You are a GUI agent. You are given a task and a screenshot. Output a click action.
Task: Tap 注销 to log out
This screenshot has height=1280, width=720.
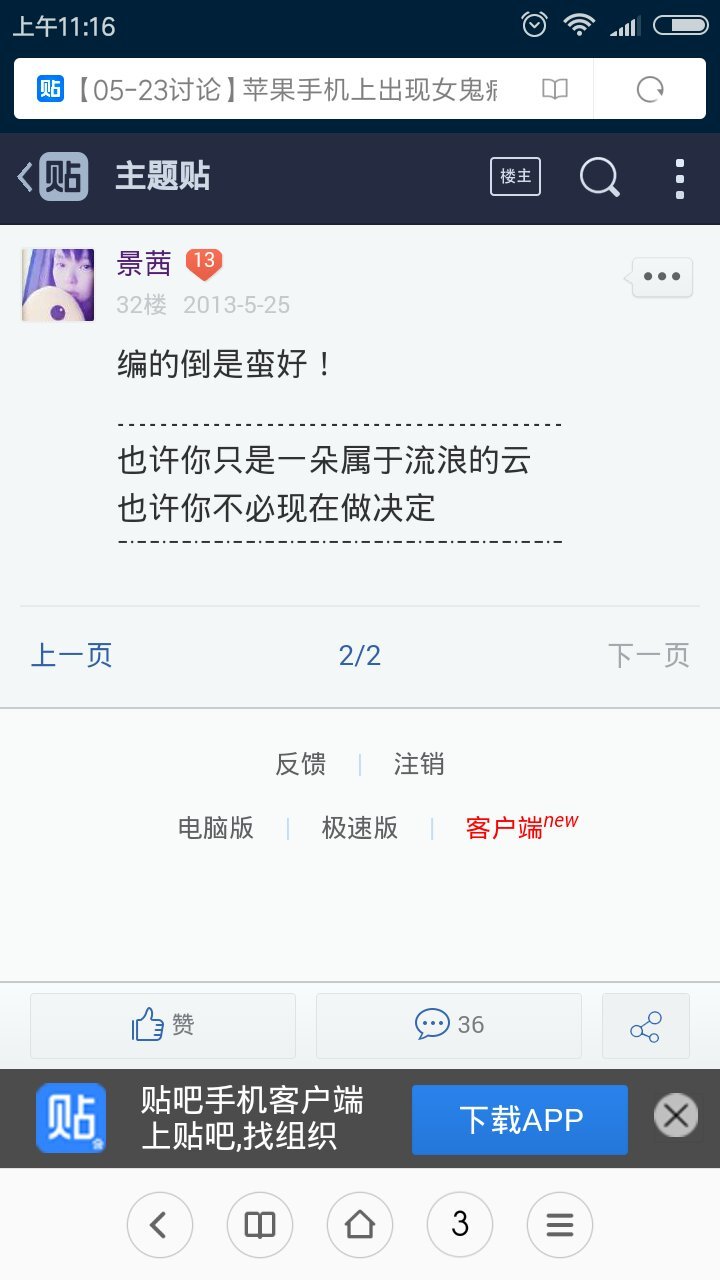pyautogui.click(x=419, y=765)
